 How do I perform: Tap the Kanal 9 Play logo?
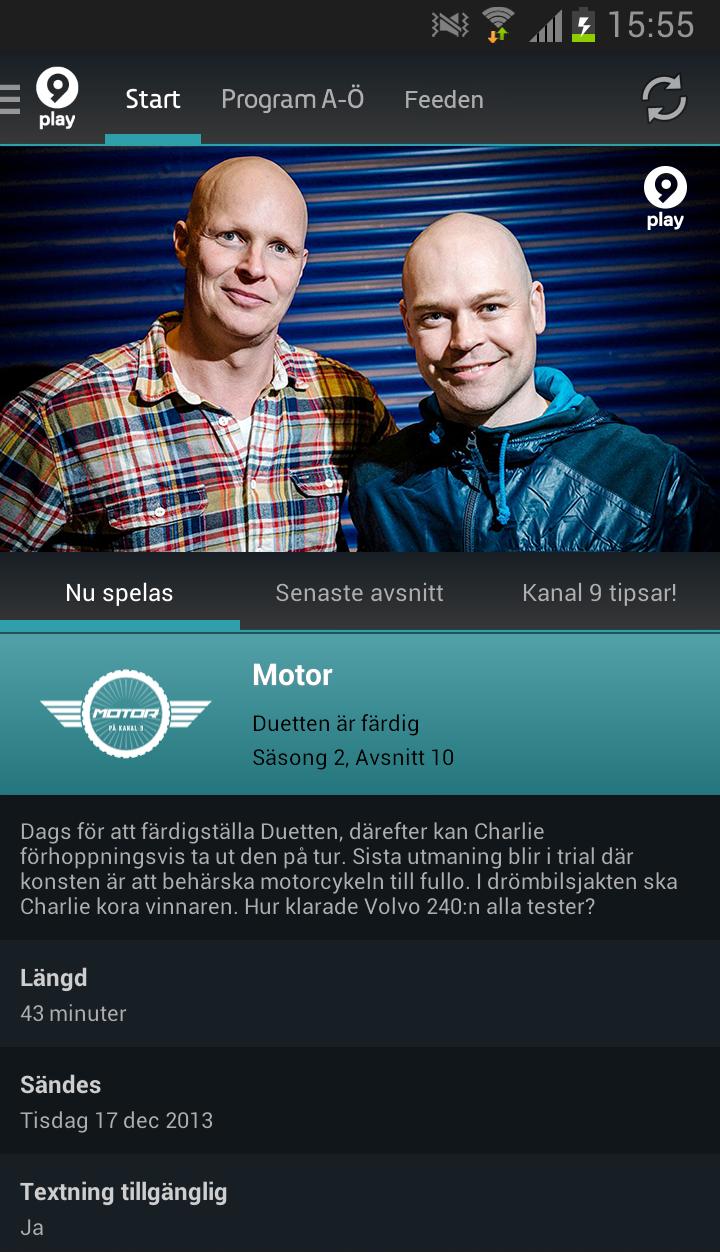[x=56, y=98]
